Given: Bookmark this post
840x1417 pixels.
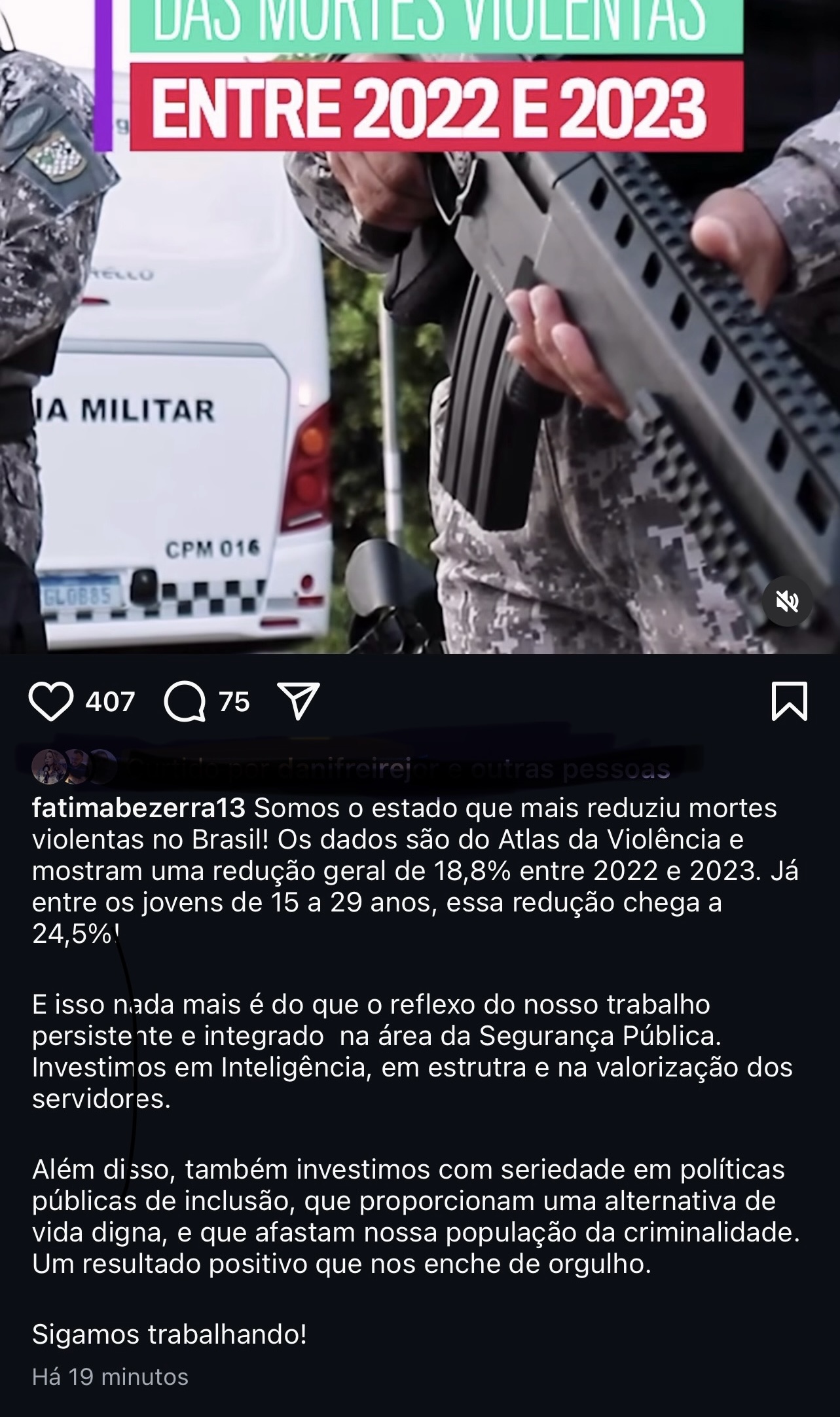Looking at the screenshot, I should coord(789,702).
